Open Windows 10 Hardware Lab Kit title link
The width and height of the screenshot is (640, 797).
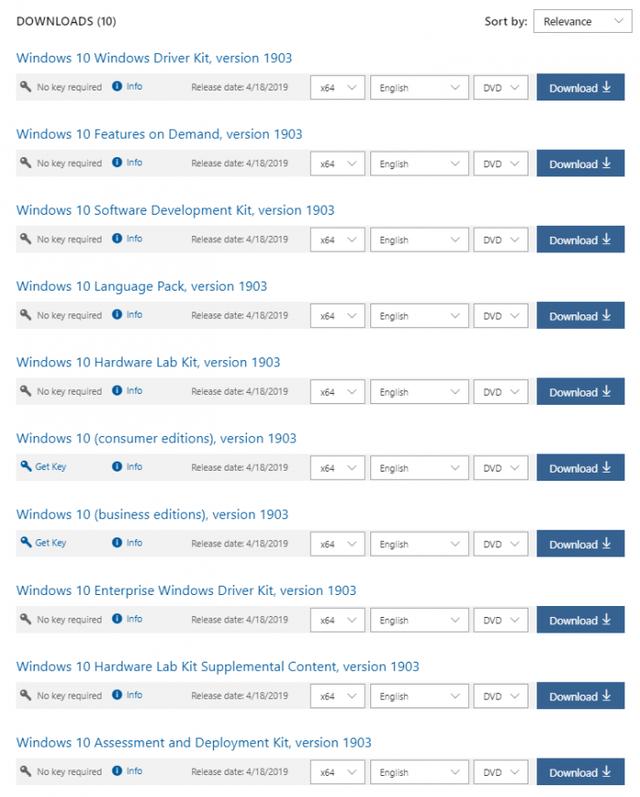(148, 362)
